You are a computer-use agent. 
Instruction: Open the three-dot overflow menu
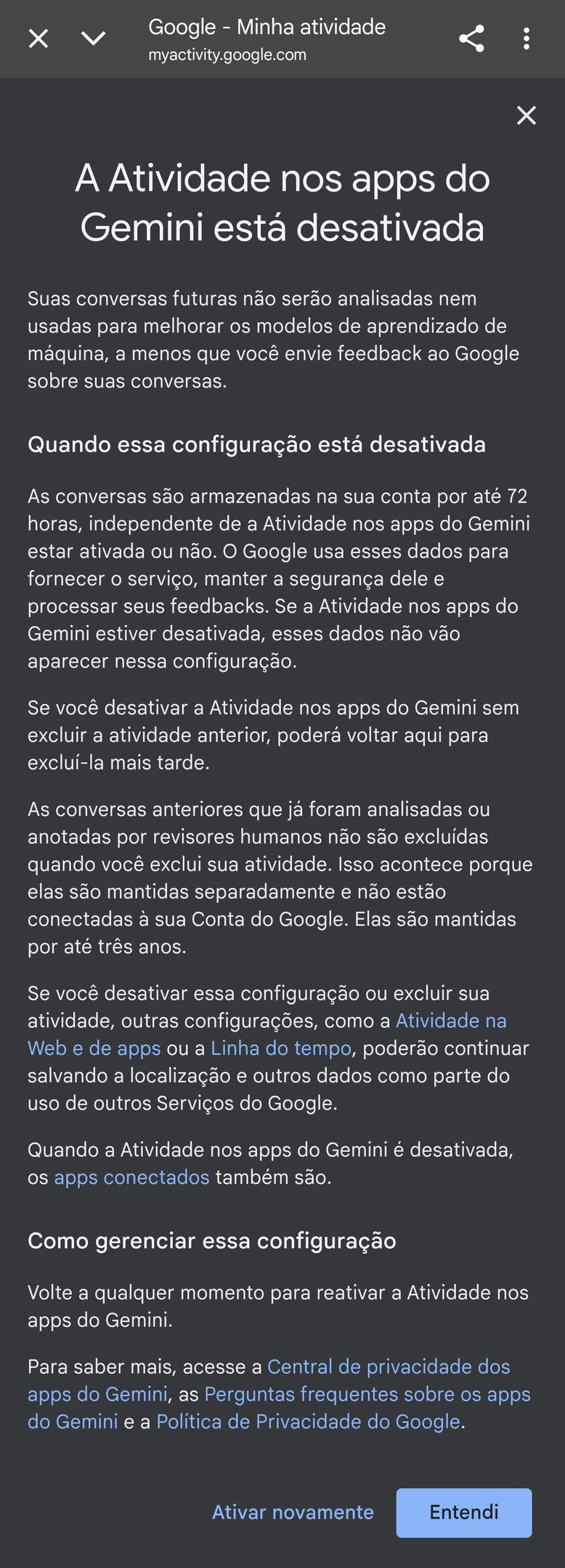pos(526,39)
